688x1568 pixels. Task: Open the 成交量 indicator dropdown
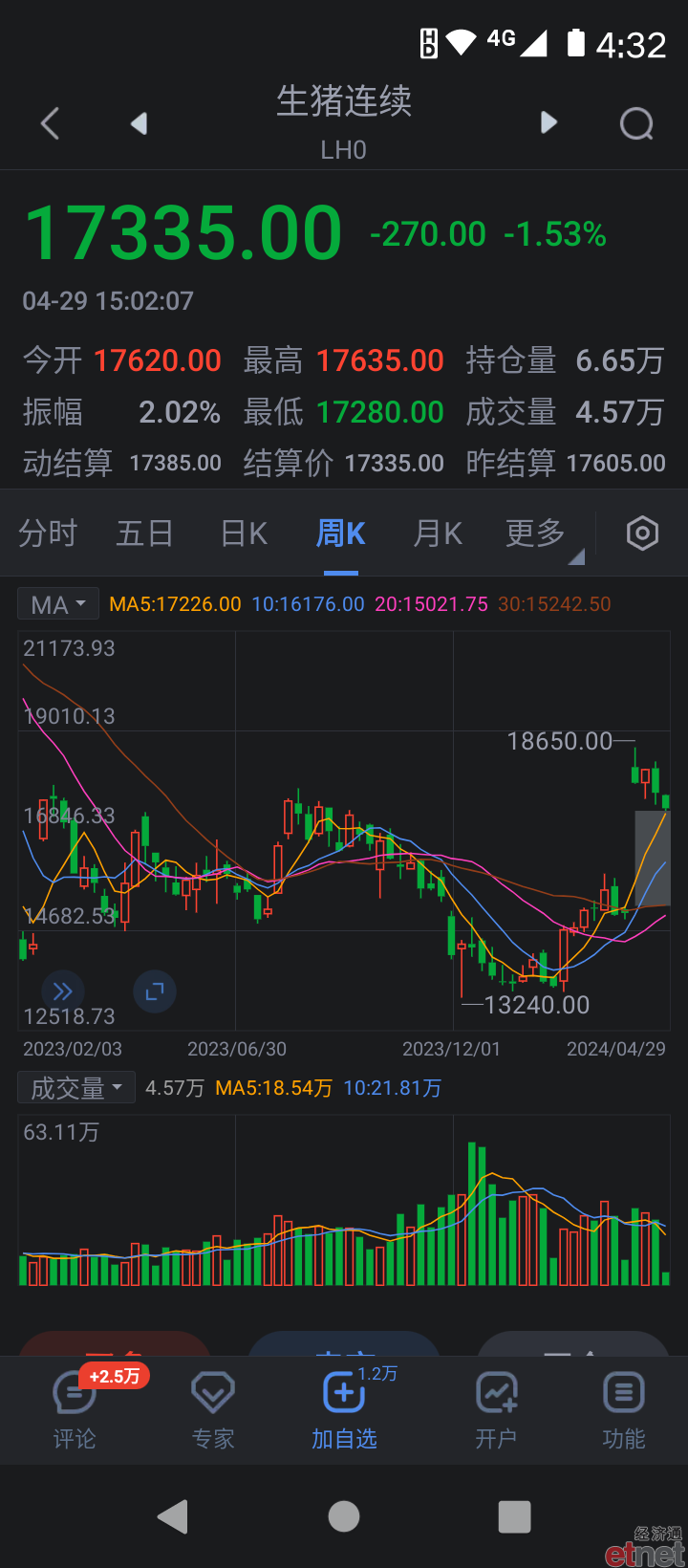point(76,1088)
